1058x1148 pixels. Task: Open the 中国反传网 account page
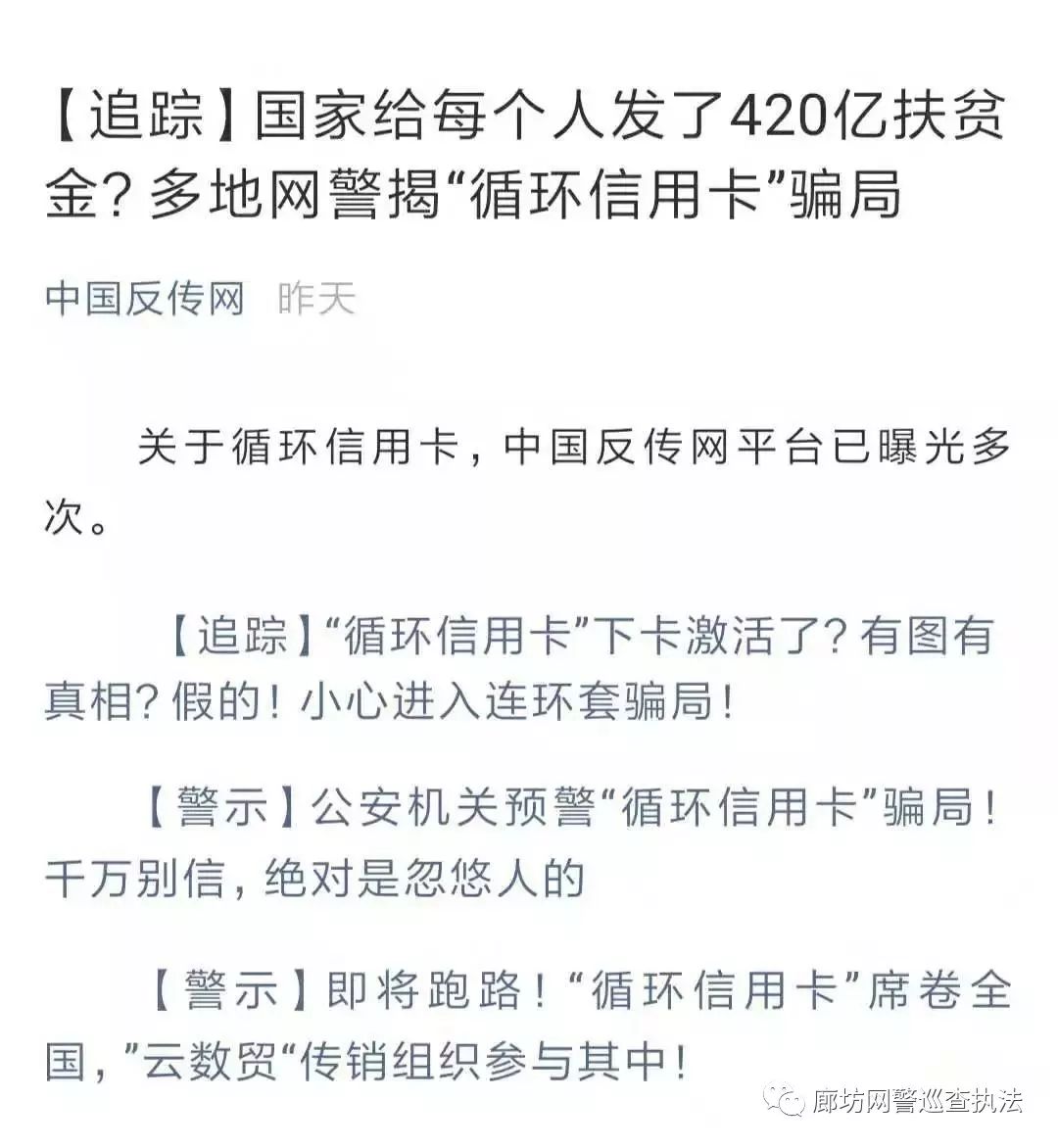(x=144, y=298)
